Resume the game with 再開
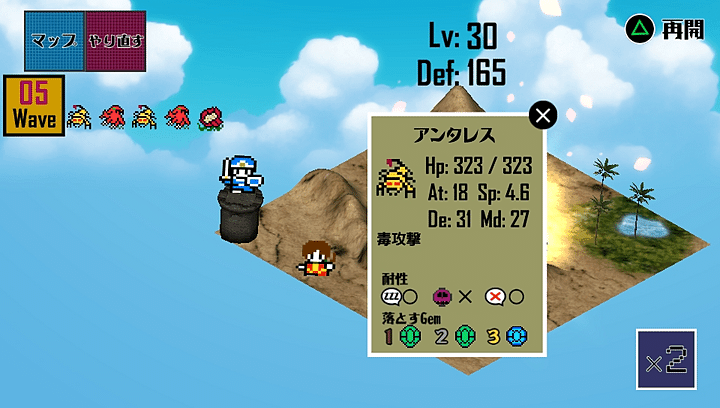The width and height of the screenshot is (720, 408). [x=666, y=30]
